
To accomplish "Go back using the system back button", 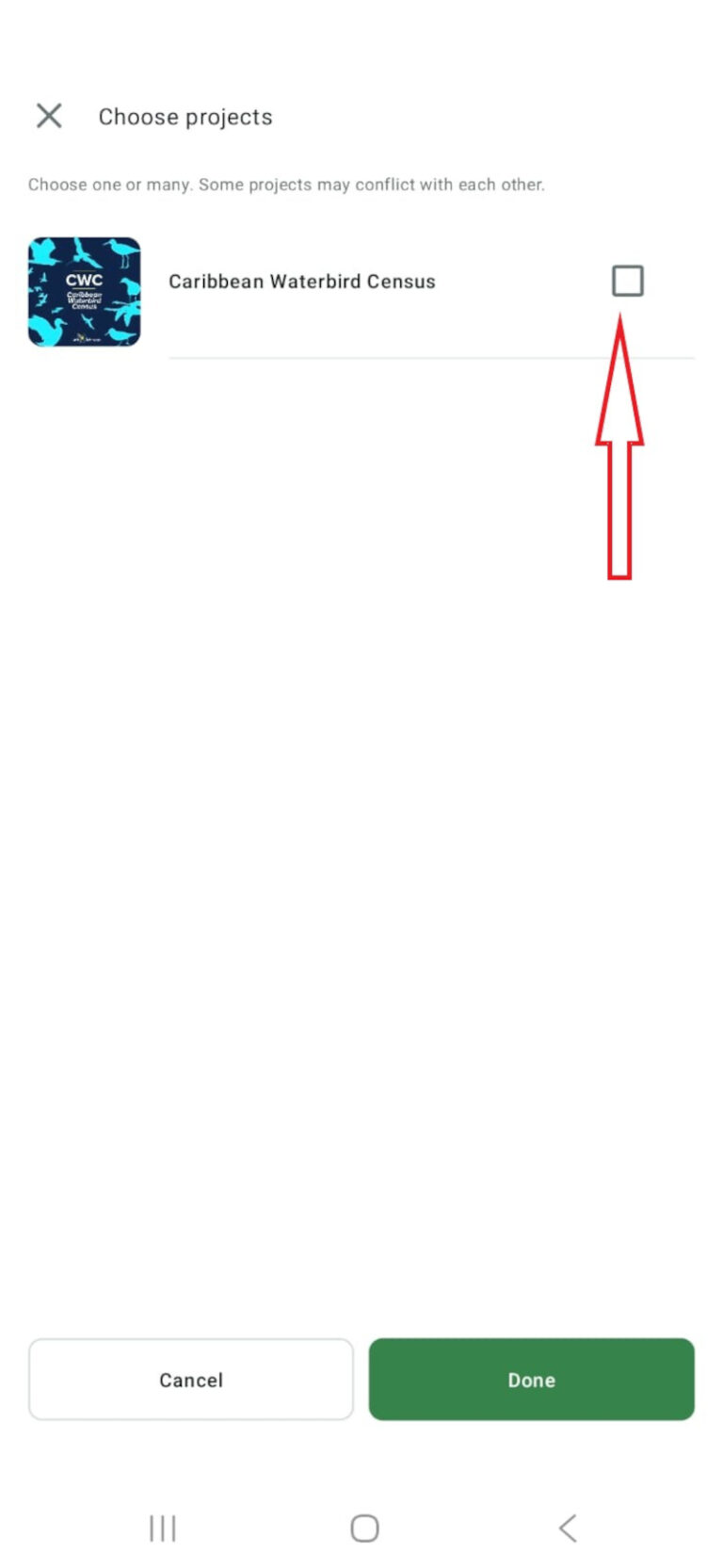I will pyautogui.click(x=568, y=1528).
